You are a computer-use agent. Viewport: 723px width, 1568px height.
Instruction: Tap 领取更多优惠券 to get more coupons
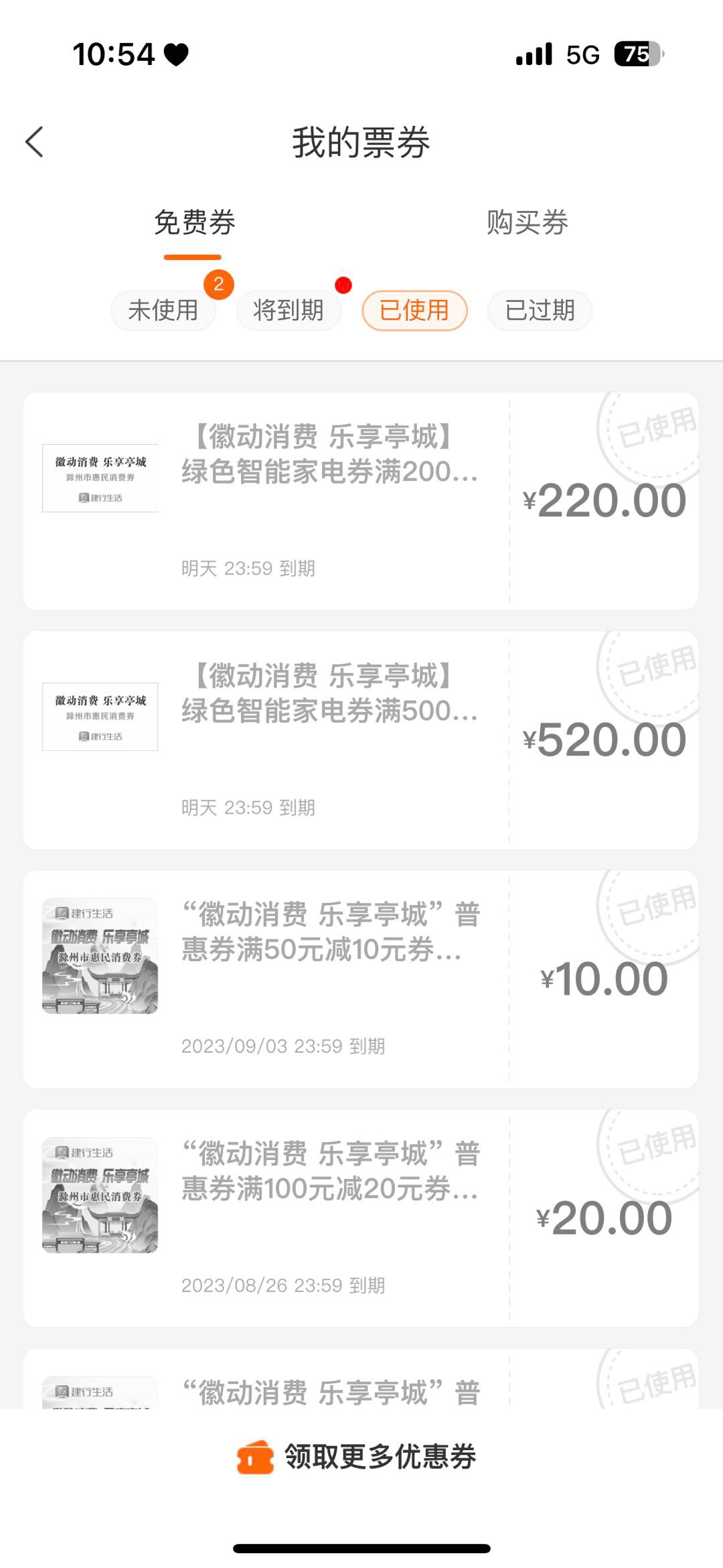360,1456
